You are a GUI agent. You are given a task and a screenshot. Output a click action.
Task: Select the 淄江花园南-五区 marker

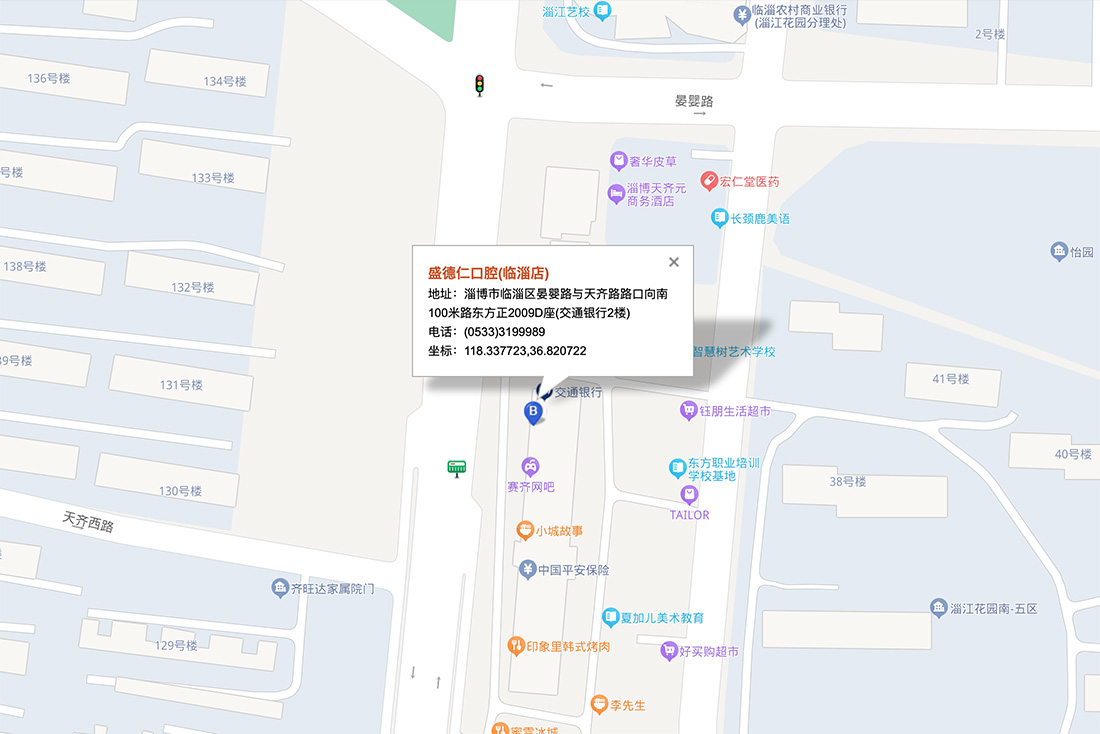point(938,608)
